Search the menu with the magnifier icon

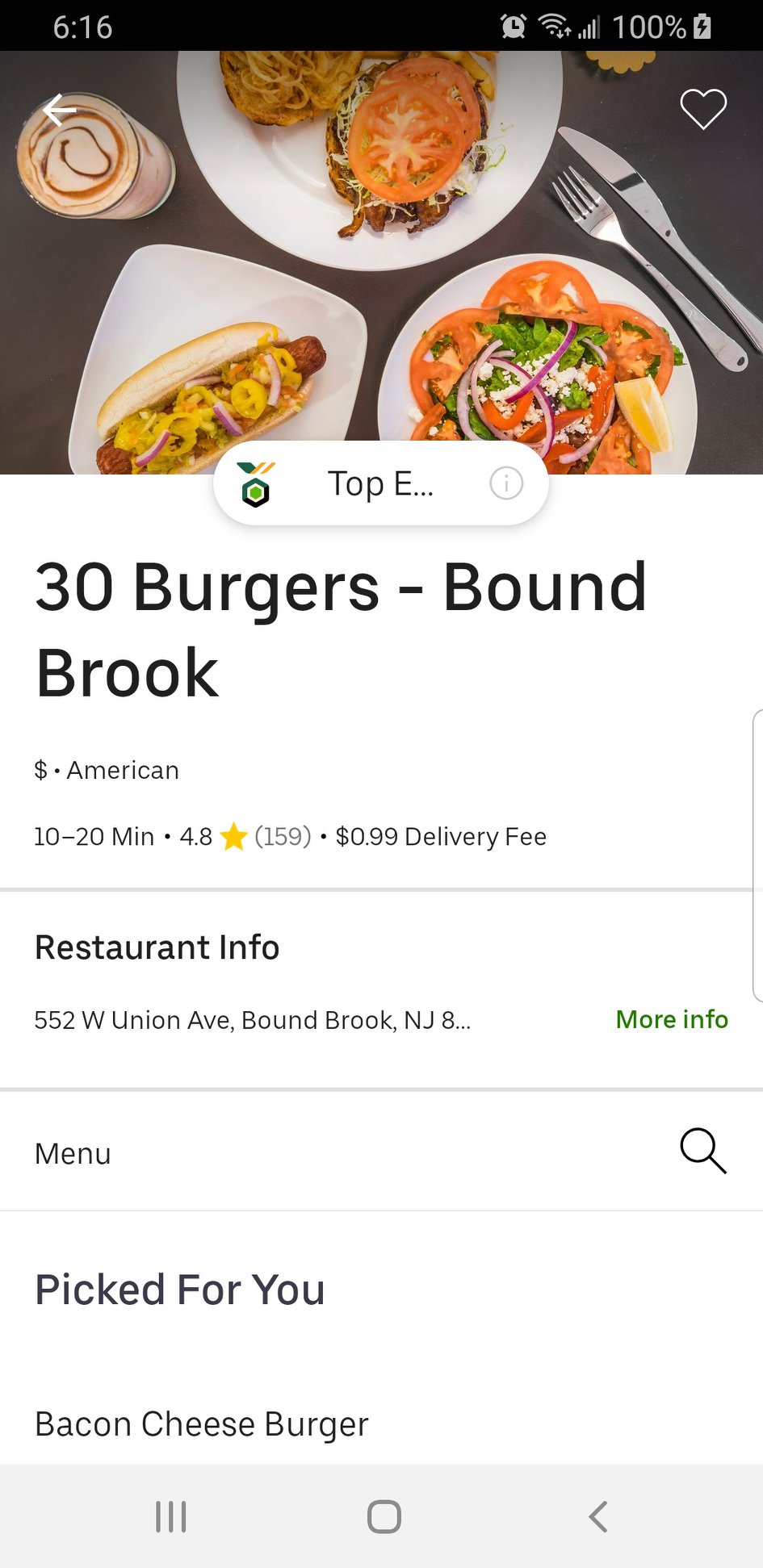pos(702,1151)
